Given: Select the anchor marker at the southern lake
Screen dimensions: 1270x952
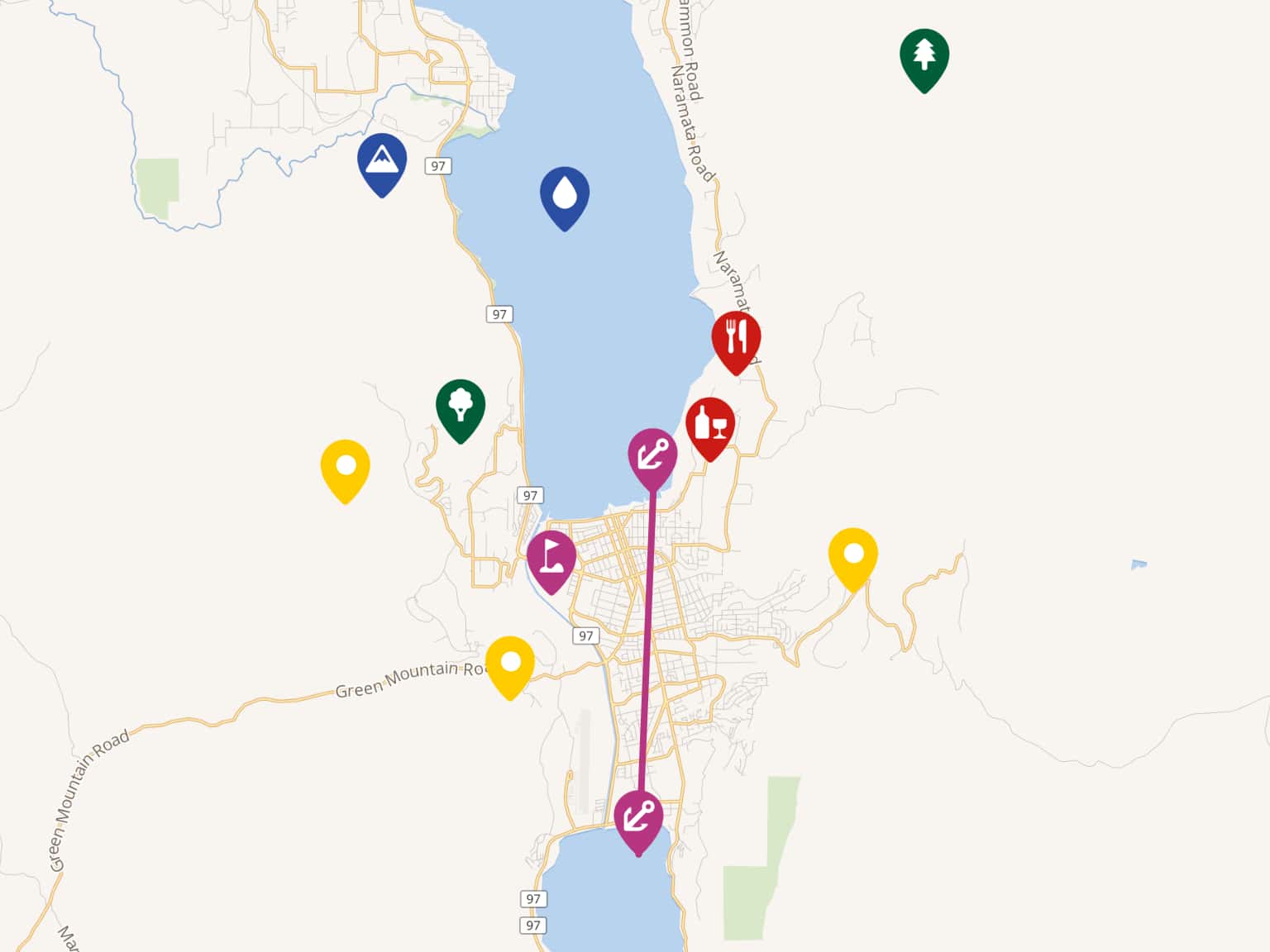Looking at the screenshot, I should coord(638,818).
